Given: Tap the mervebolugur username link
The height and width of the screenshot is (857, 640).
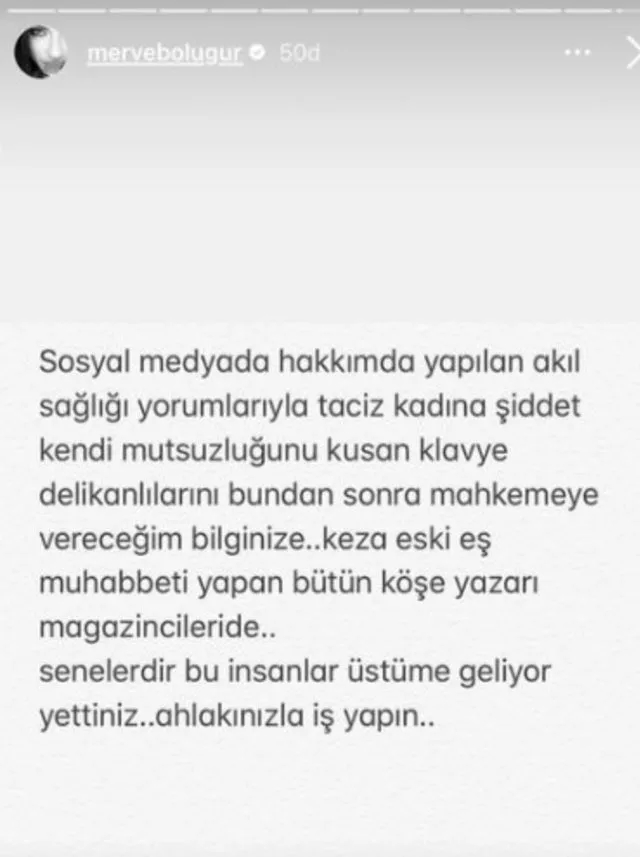Looking at the screenshot, I should [165, 54].
